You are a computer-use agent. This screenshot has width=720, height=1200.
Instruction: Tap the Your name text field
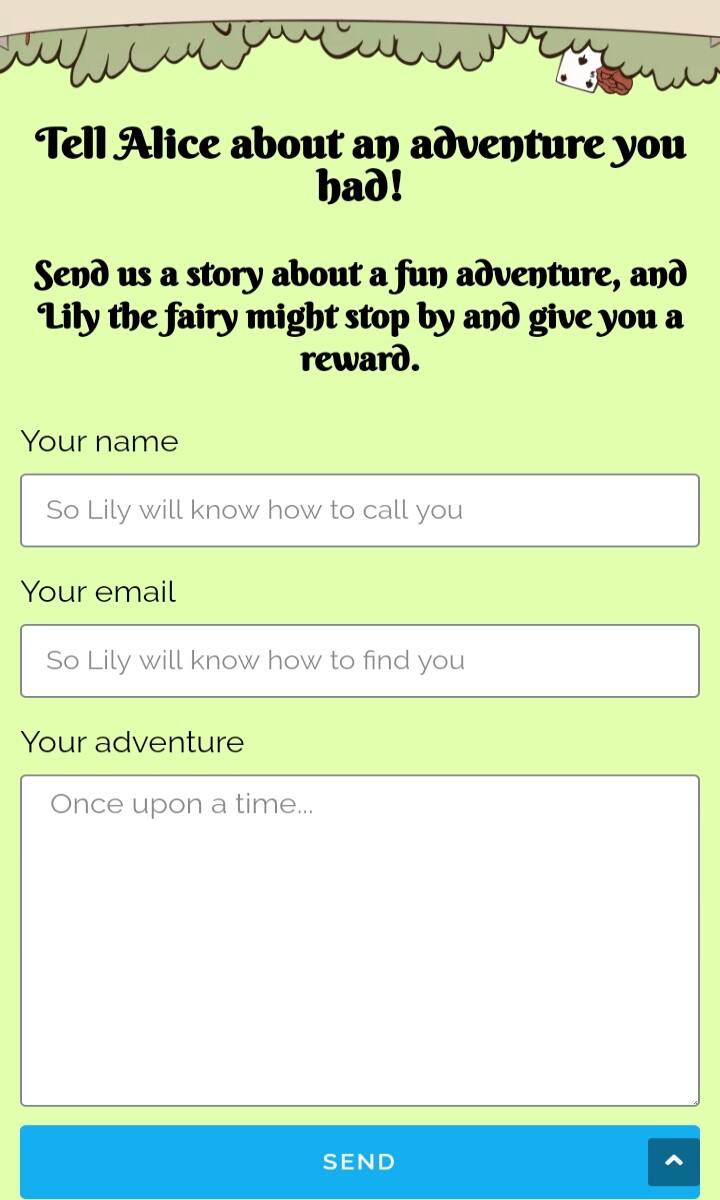(x=360, y=510)
